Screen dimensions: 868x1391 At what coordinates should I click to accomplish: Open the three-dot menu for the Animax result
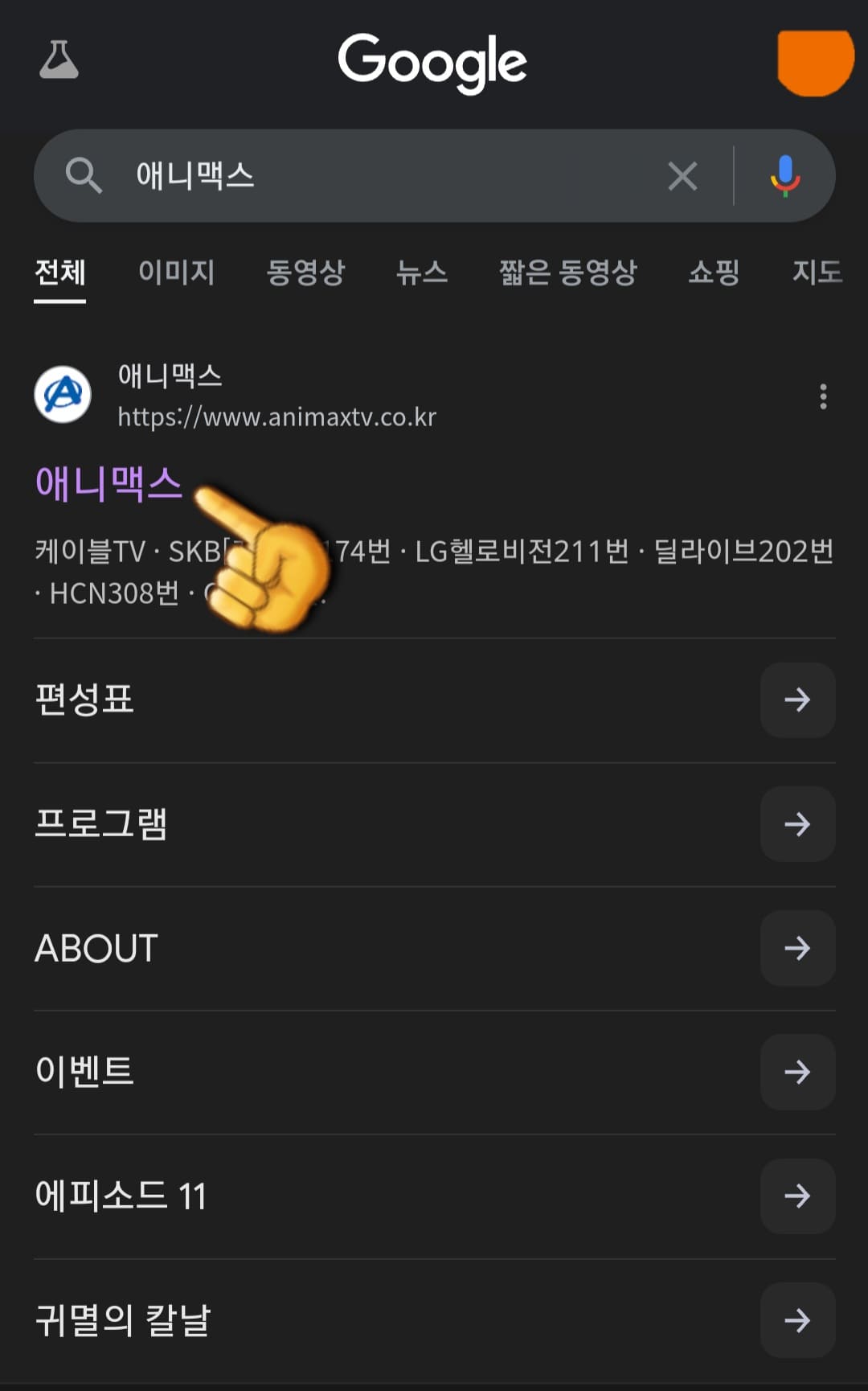point(823,396)
